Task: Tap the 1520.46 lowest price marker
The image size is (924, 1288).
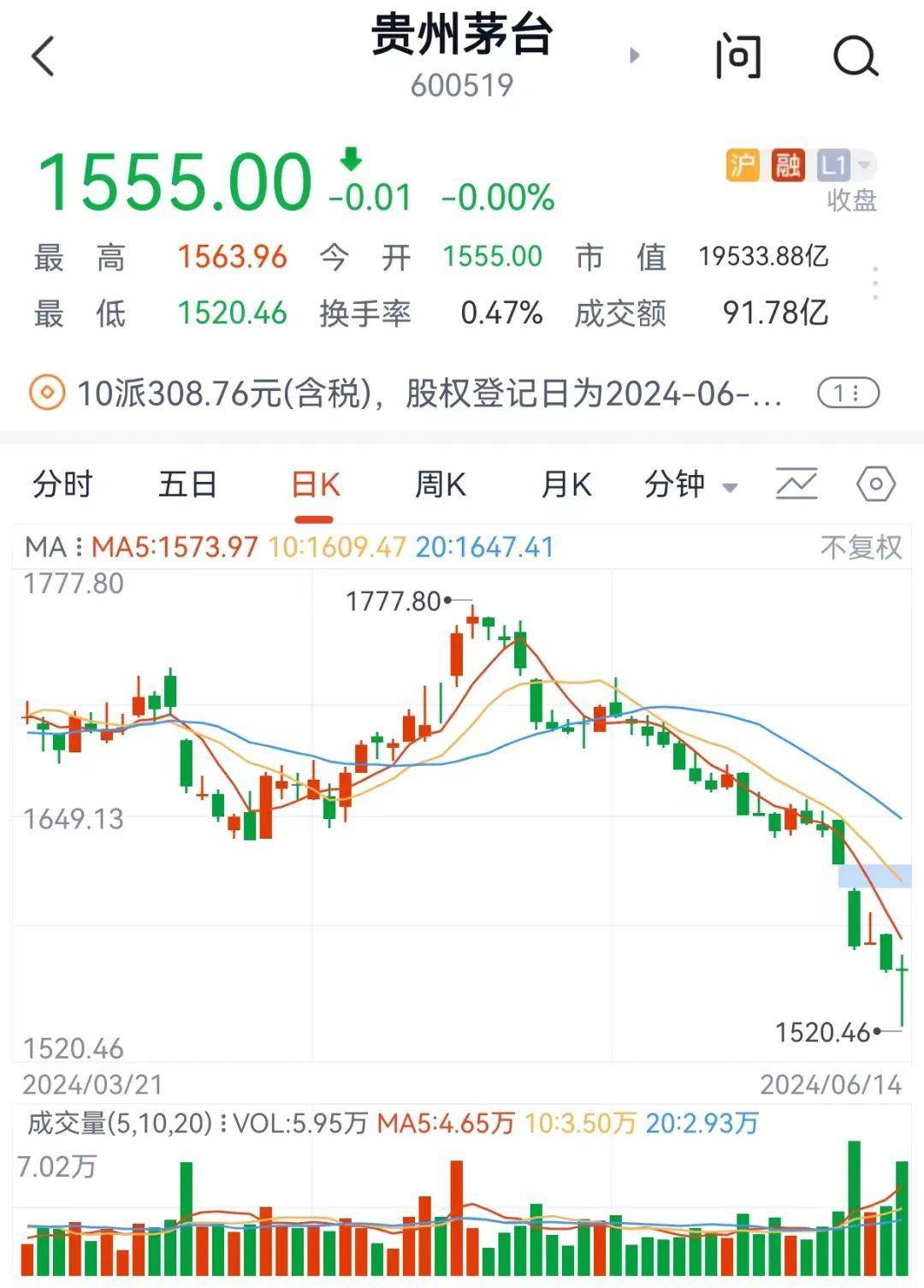Action: pos(824,1030)
